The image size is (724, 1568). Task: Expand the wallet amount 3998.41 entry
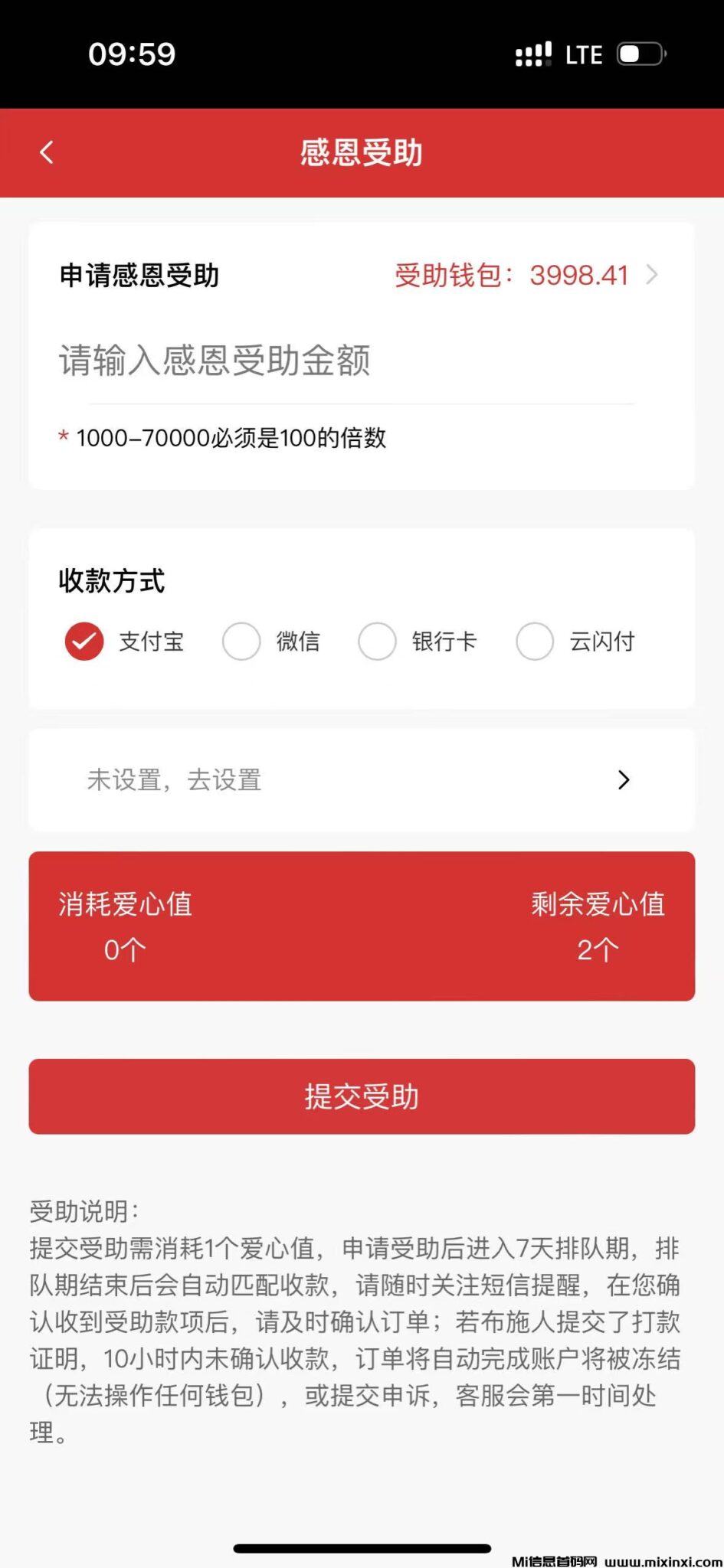point(580,275)
